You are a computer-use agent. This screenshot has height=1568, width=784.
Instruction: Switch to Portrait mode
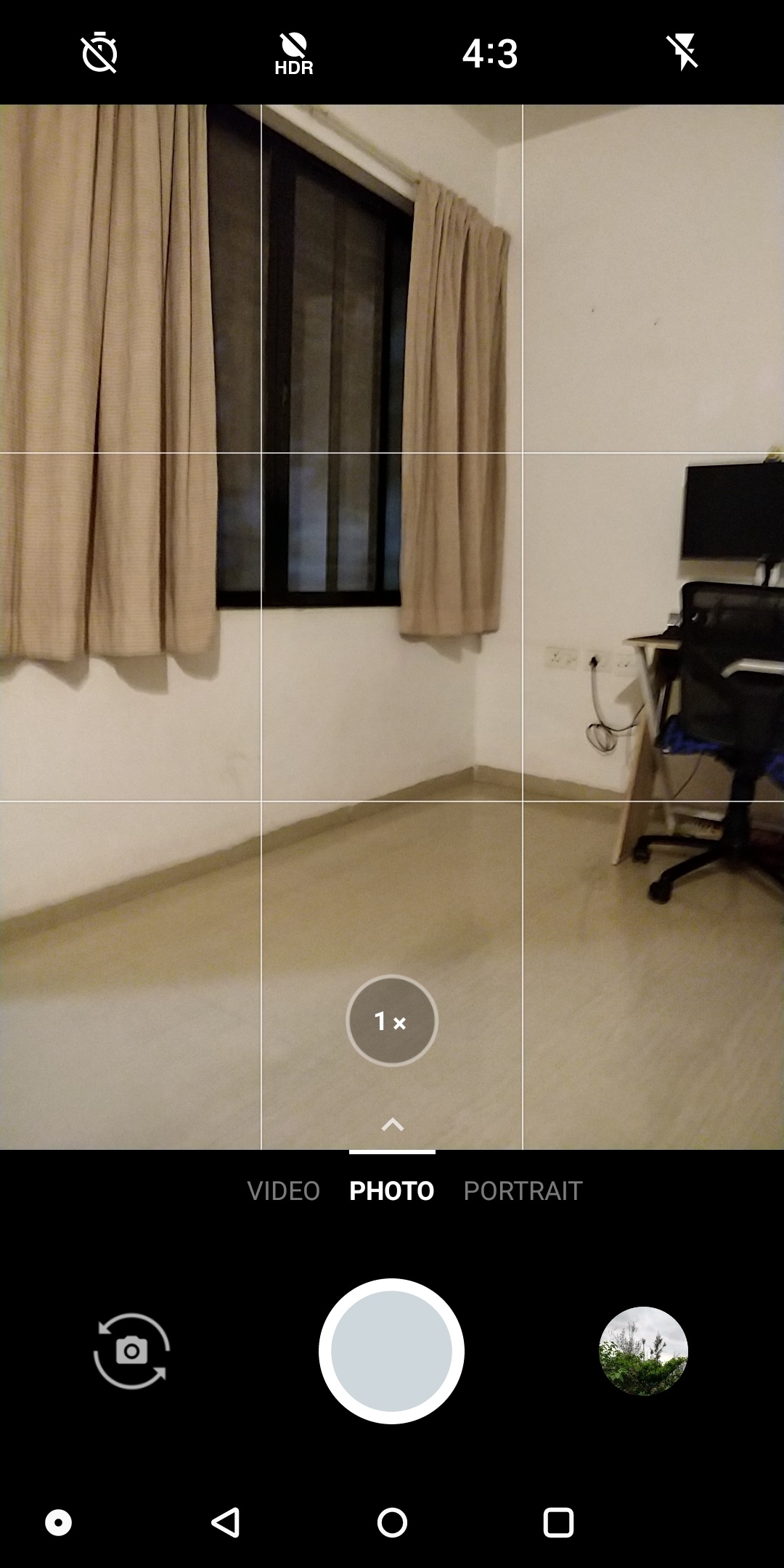tap(523, 1191)
